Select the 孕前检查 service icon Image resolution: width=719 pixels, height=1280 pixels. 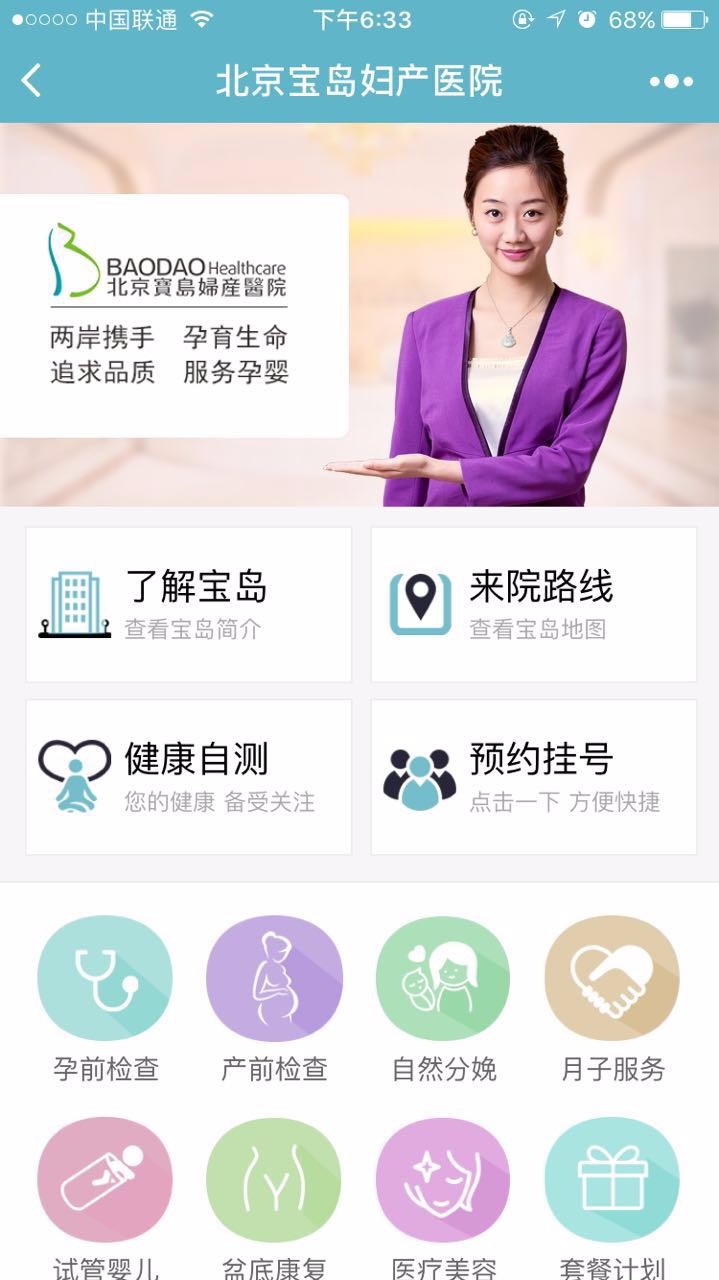coord(105,979)
